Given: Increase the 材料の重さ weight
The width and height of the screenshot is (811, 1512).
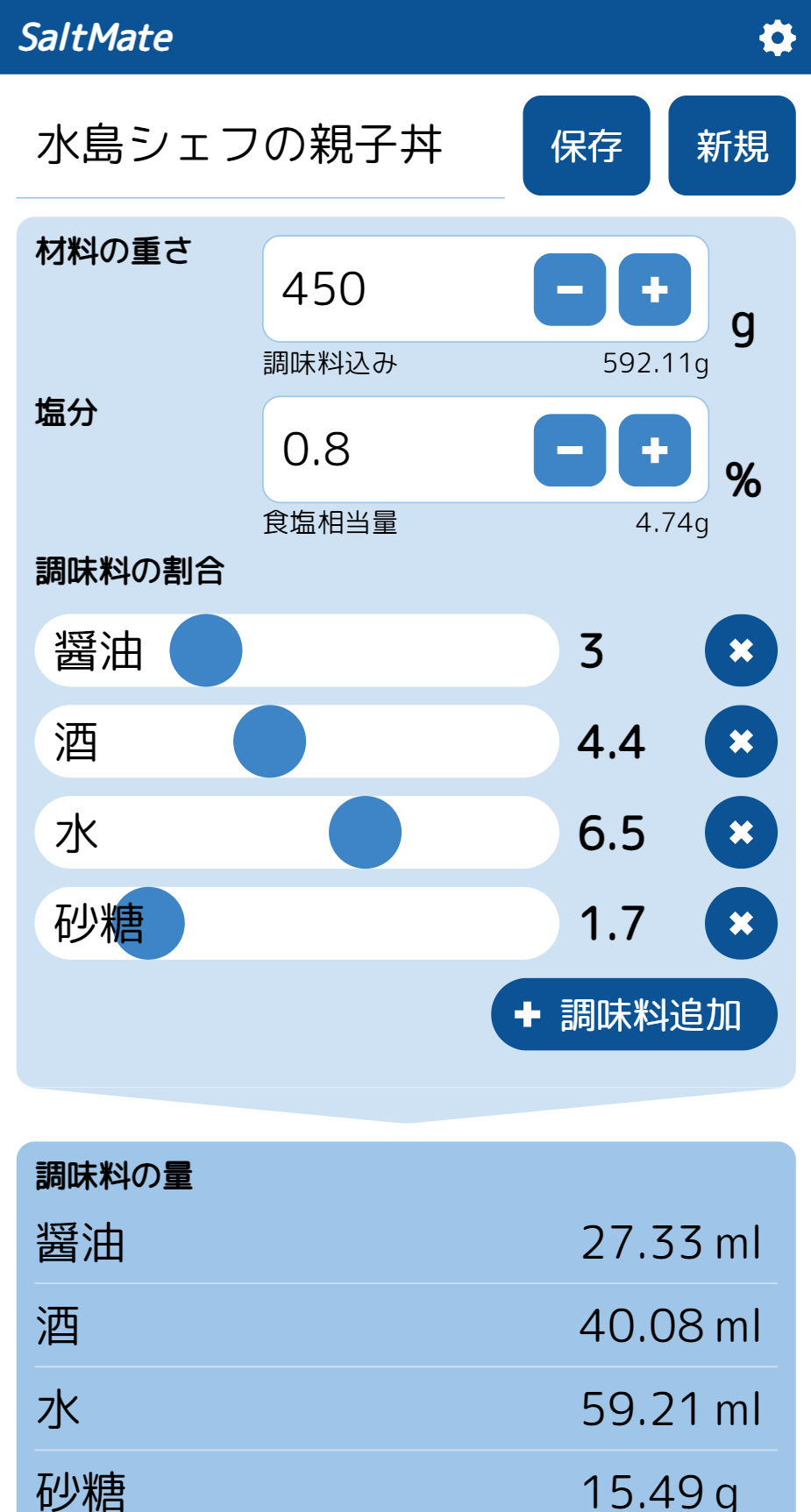Looking at the screenshot, I should 655,289.
